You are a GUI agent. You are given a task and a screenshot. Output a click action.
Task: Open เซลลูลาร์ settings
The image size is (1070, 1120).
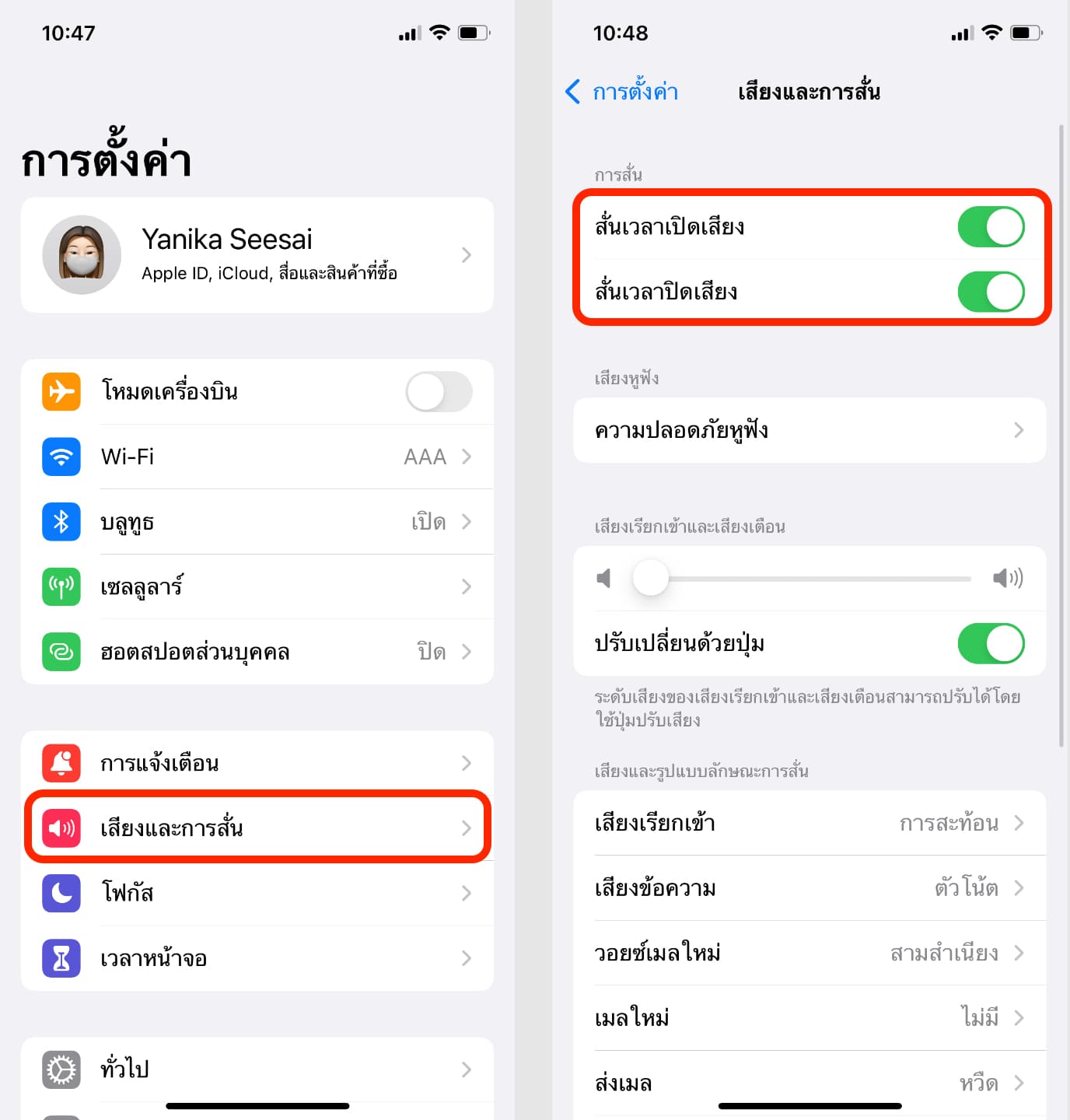coord(257,586)
